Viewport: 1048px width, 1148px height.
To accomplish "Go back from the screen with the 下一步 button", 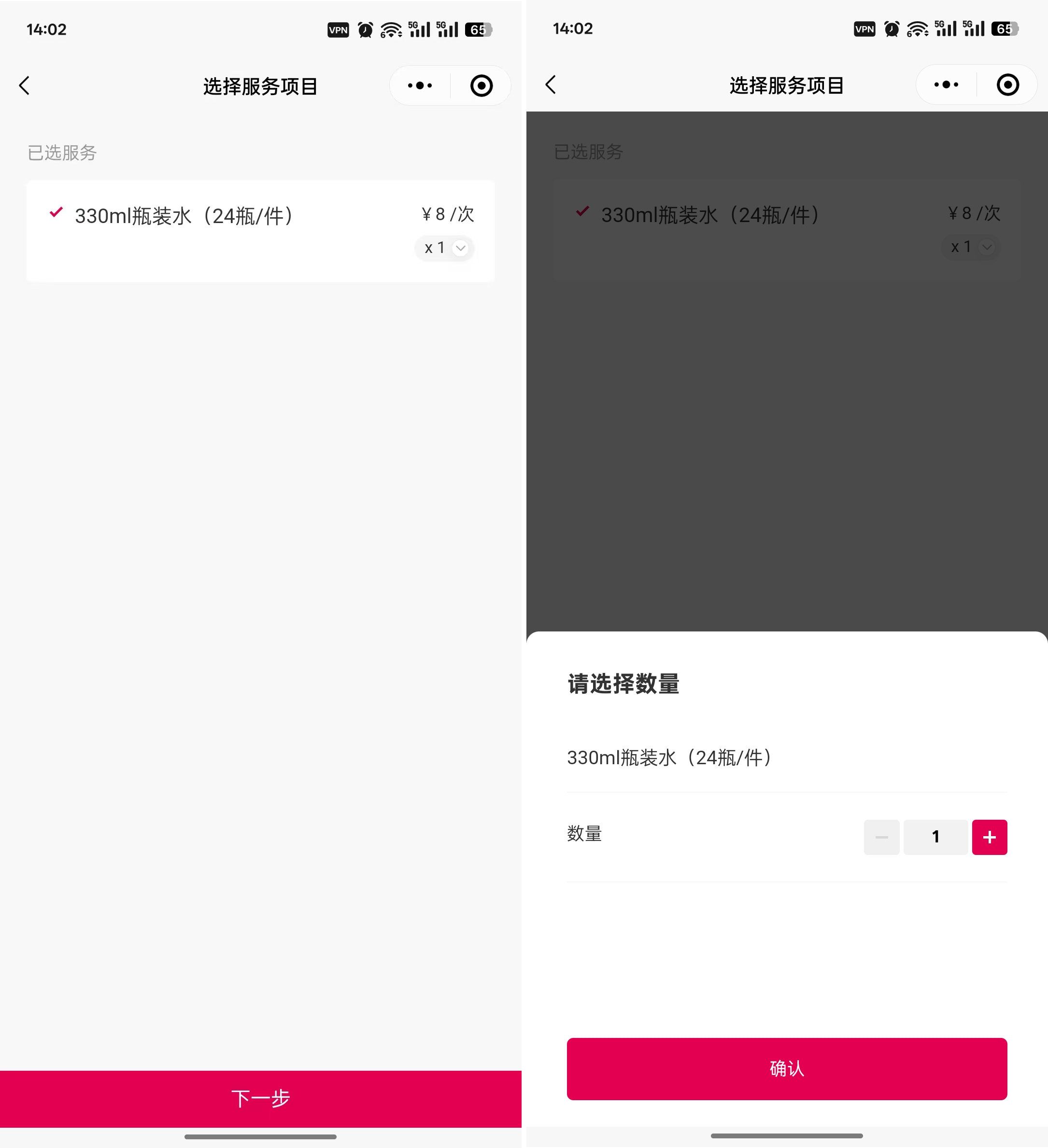I will pos(25,86).
